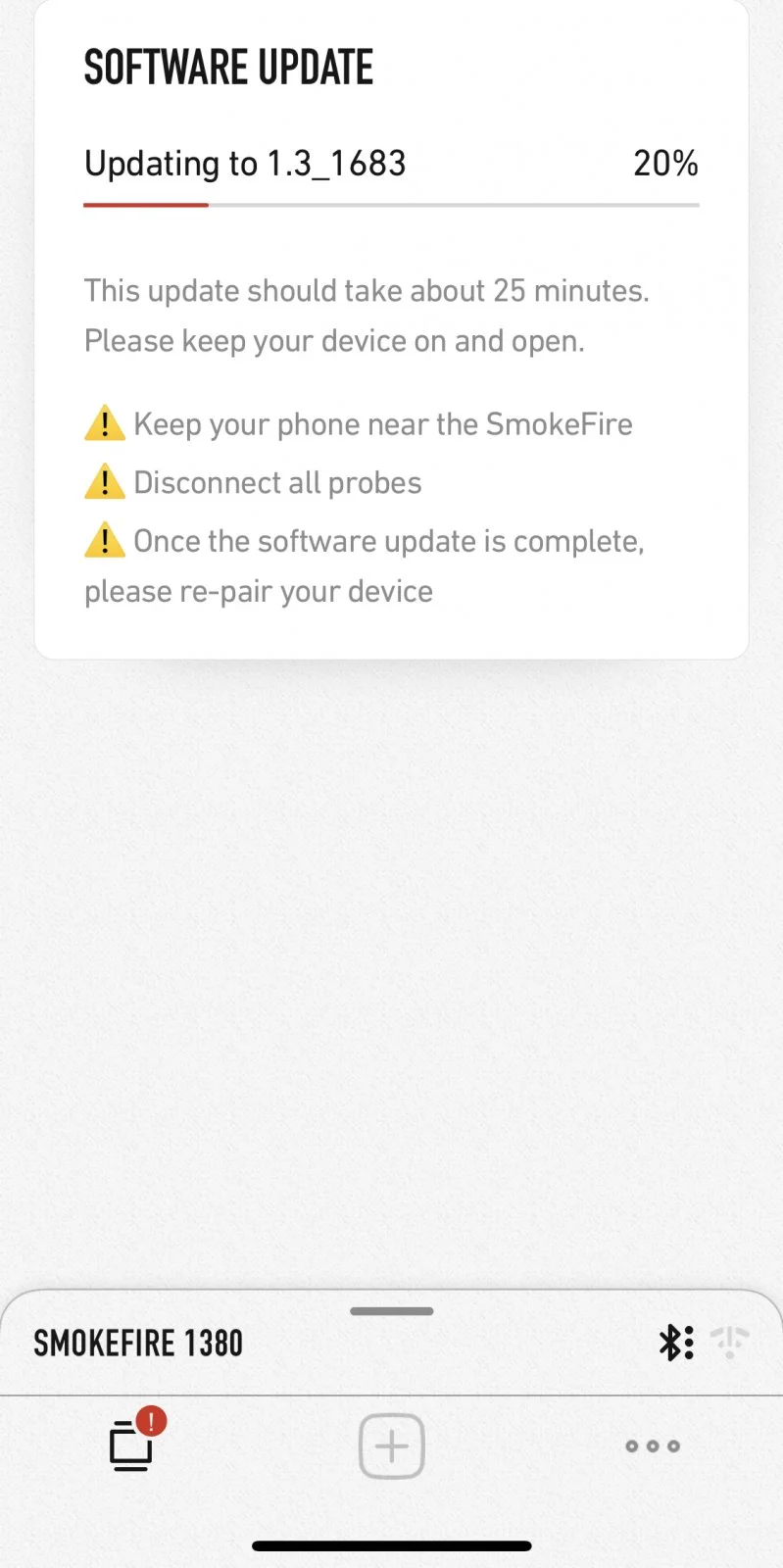Open the devices tab with alert badge

point(132,1445)
